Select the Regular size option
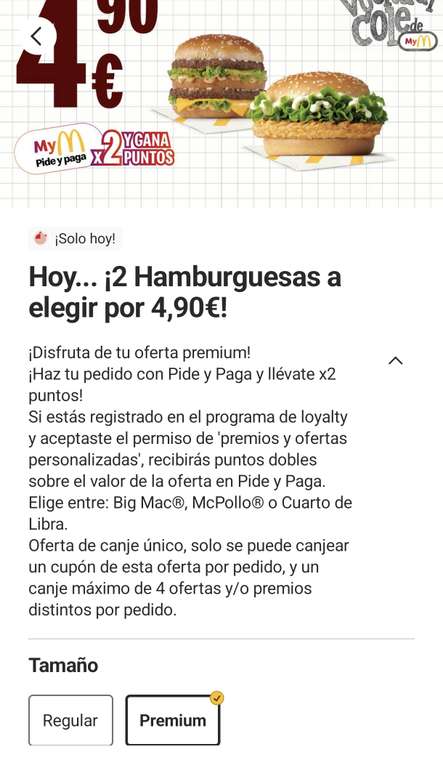The height and width of the screenshot is (768, 443). click(x=71, y=720)
